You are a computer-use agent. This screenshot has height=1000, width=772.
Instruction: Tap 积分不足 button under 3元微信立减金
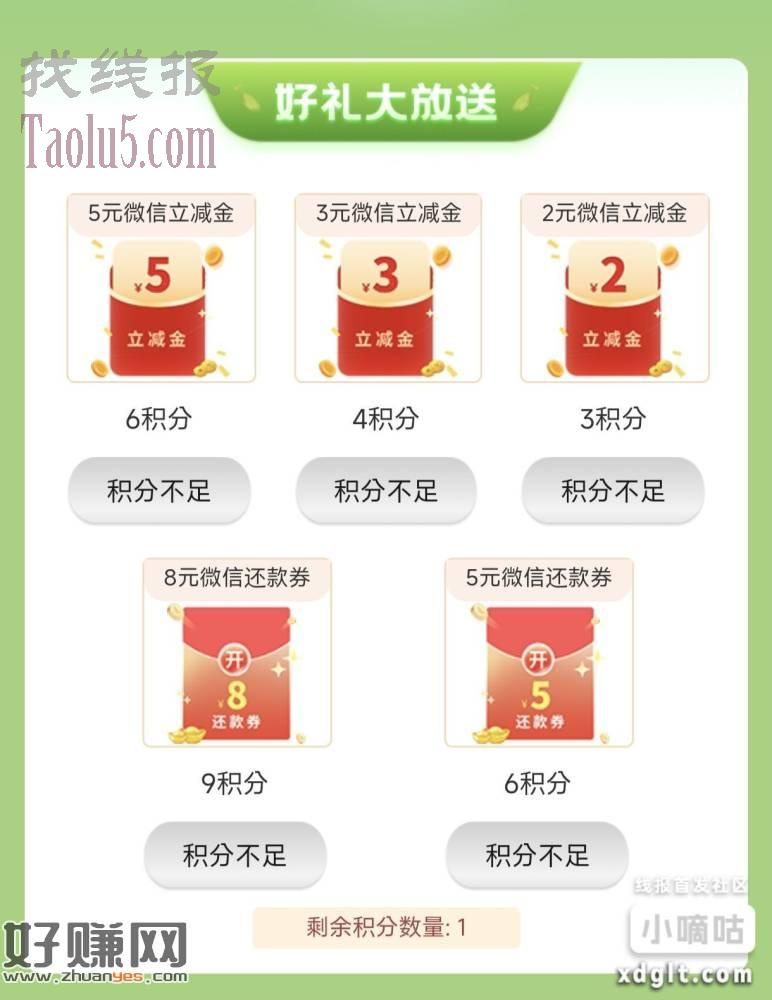(x=386, y=491)
